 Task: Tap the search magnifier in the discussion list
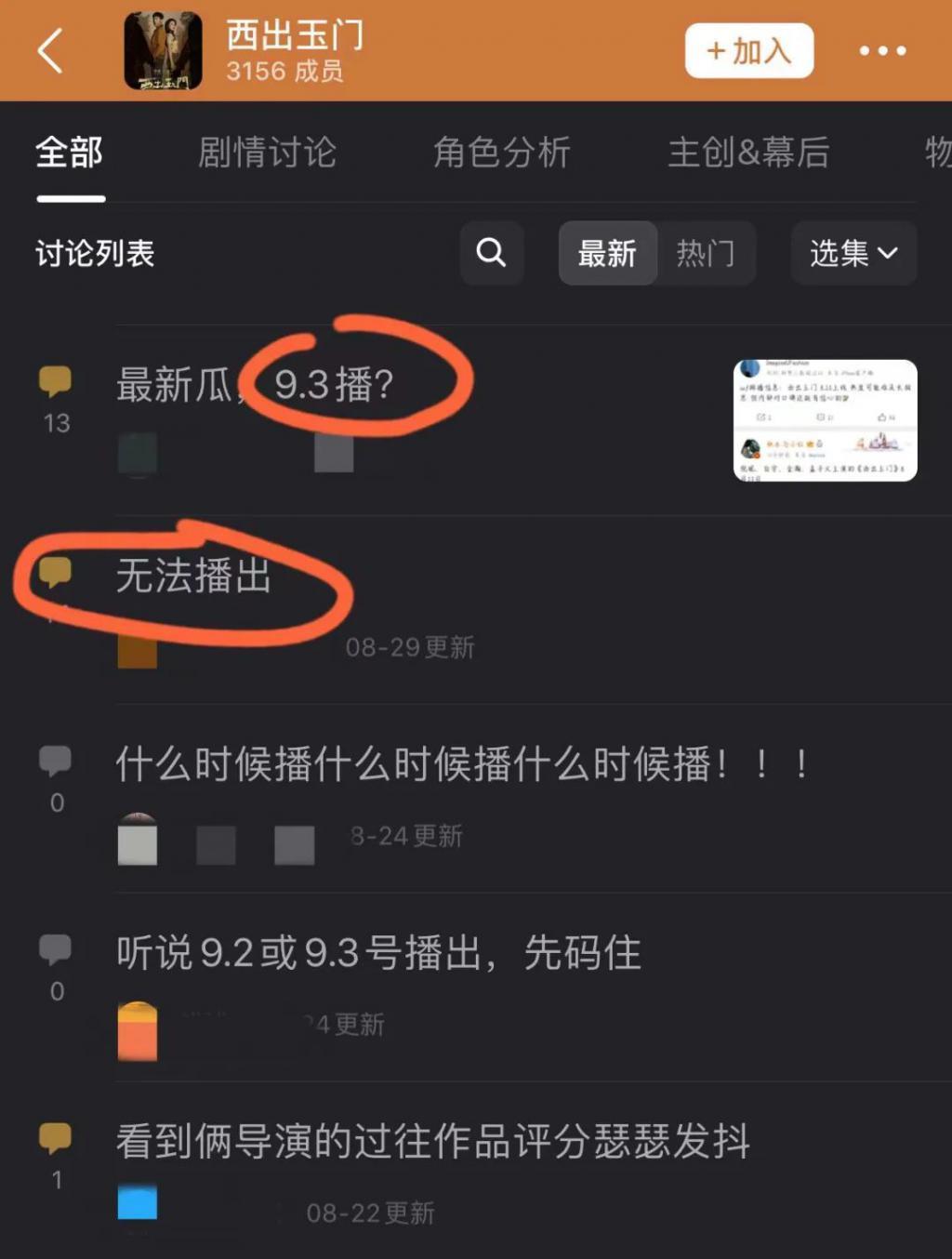[491, 253]
